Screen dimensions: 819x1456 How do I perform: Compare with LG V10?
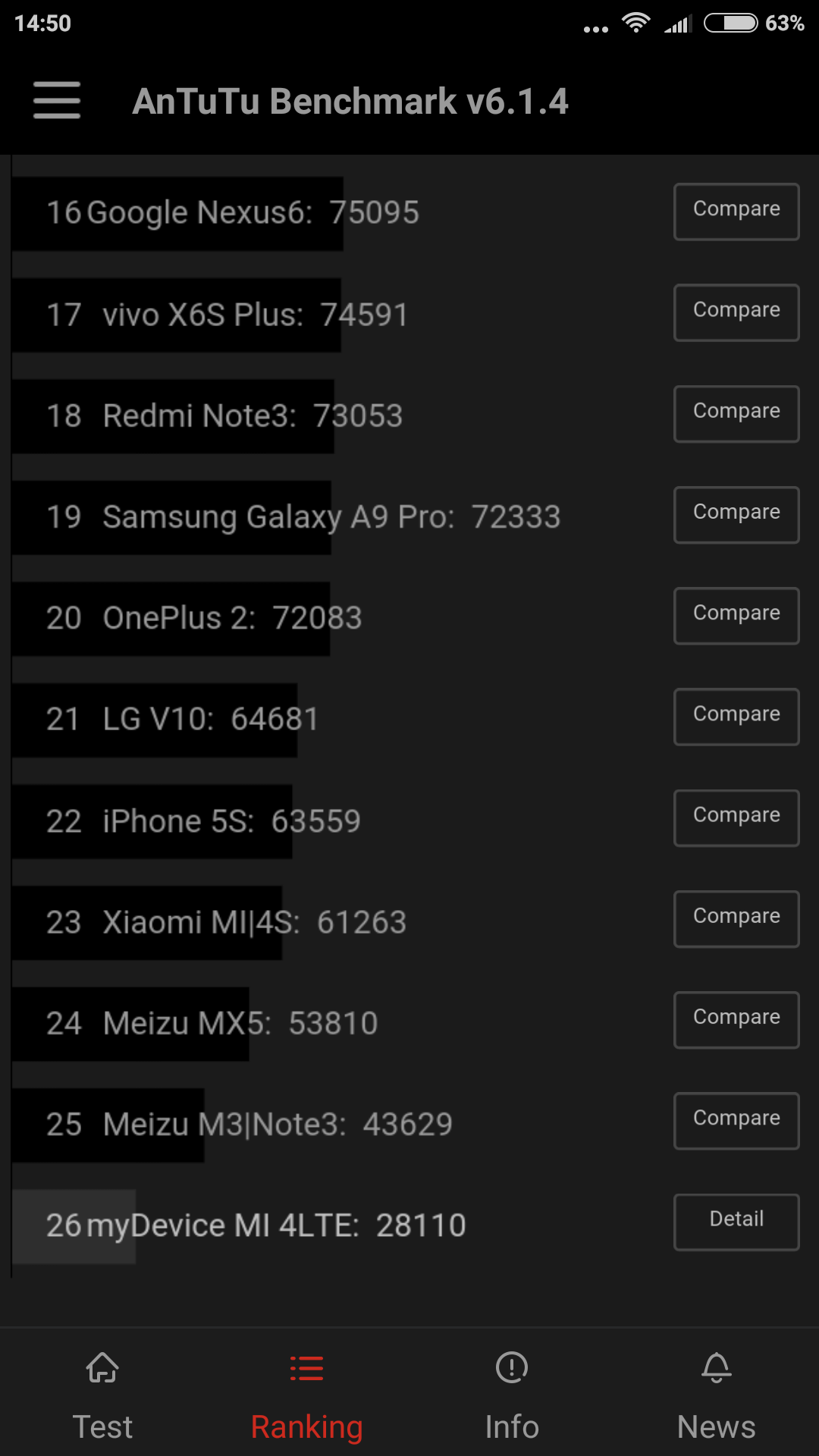736,717
